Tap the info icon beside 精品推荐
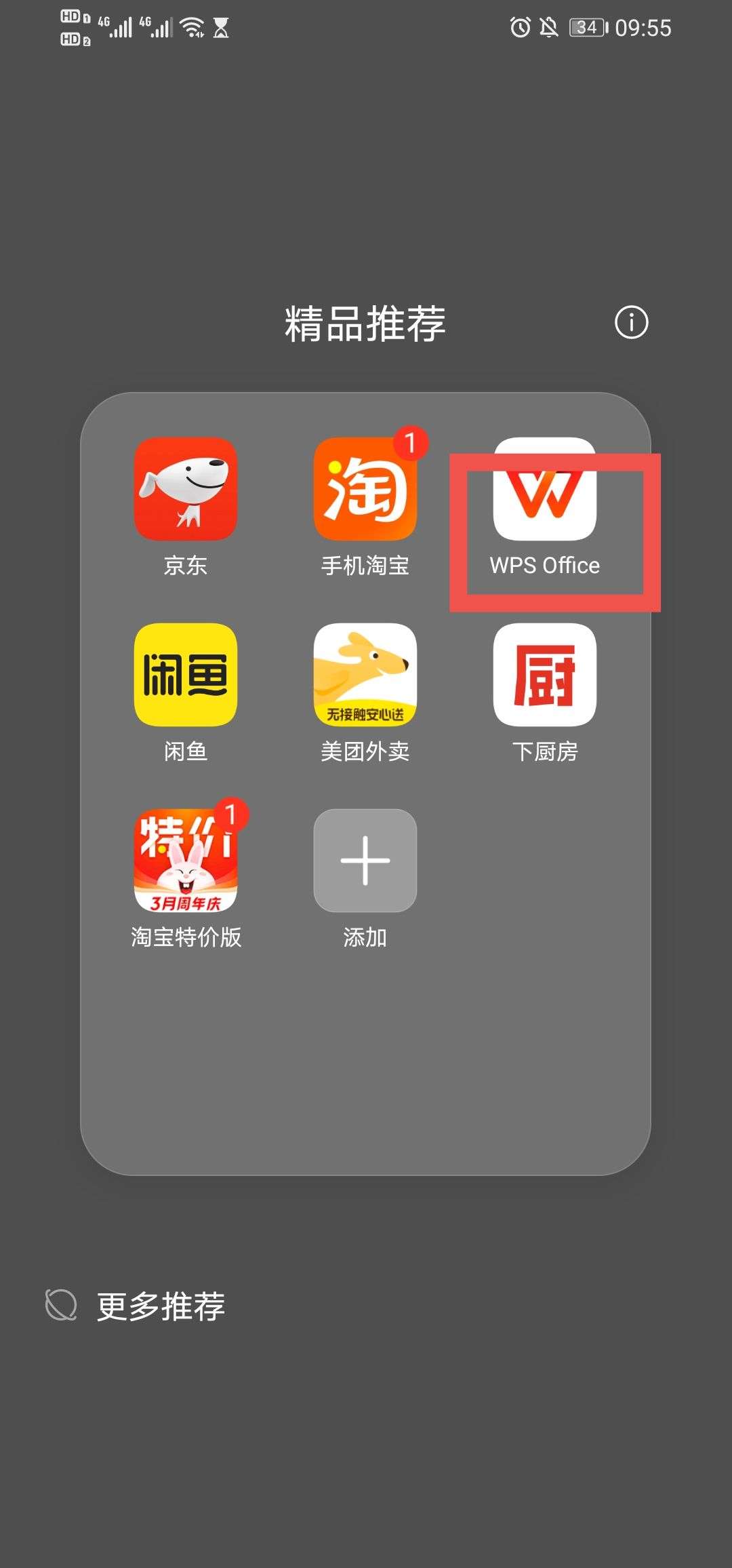732x1568 pixels. click(x=632, y=324)
